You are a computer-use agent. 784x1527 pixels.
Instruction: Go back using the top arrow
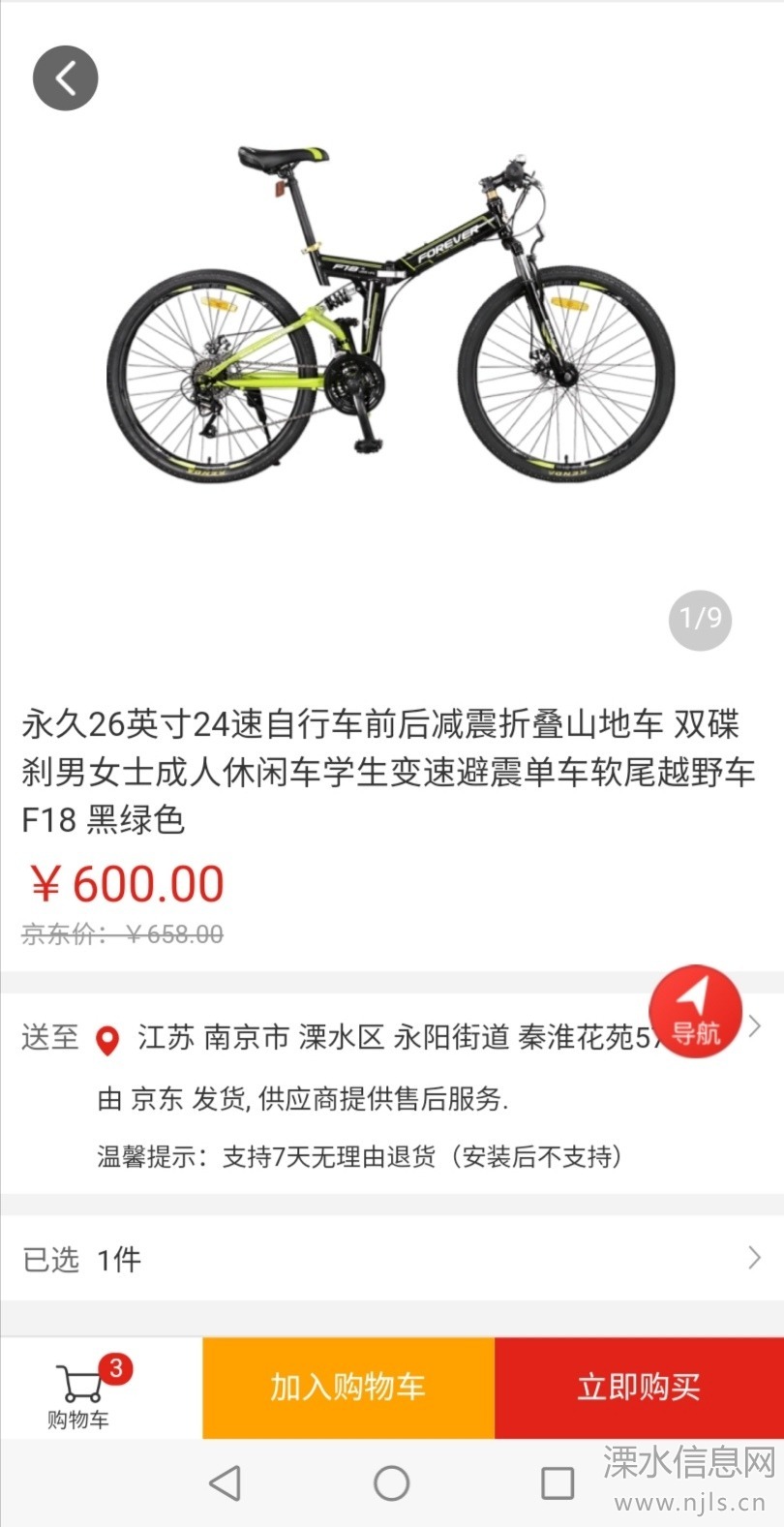pyautogui.click(x=66, y=77)
